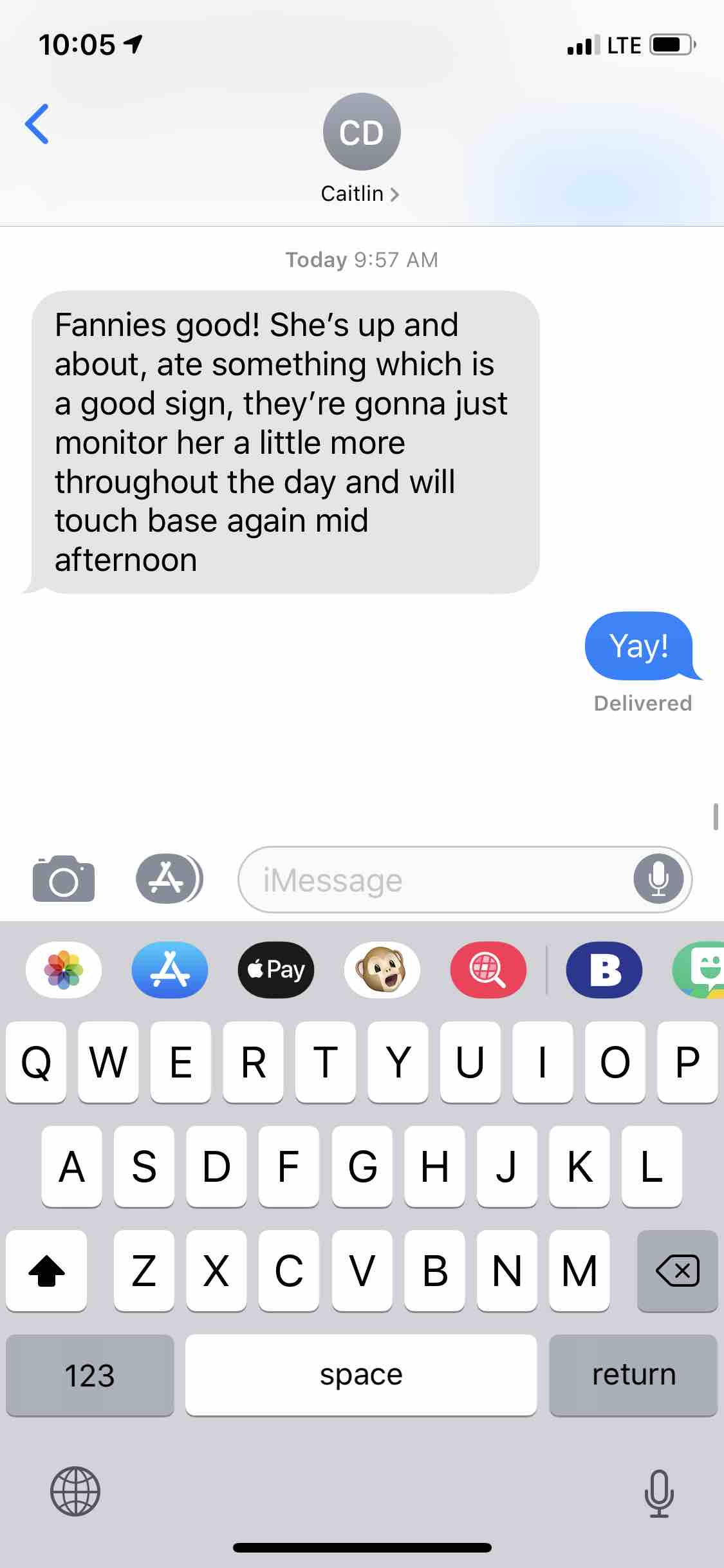Open the camera to attach a photo
This screenshot has height=1568, width=724.
[64, 879]
